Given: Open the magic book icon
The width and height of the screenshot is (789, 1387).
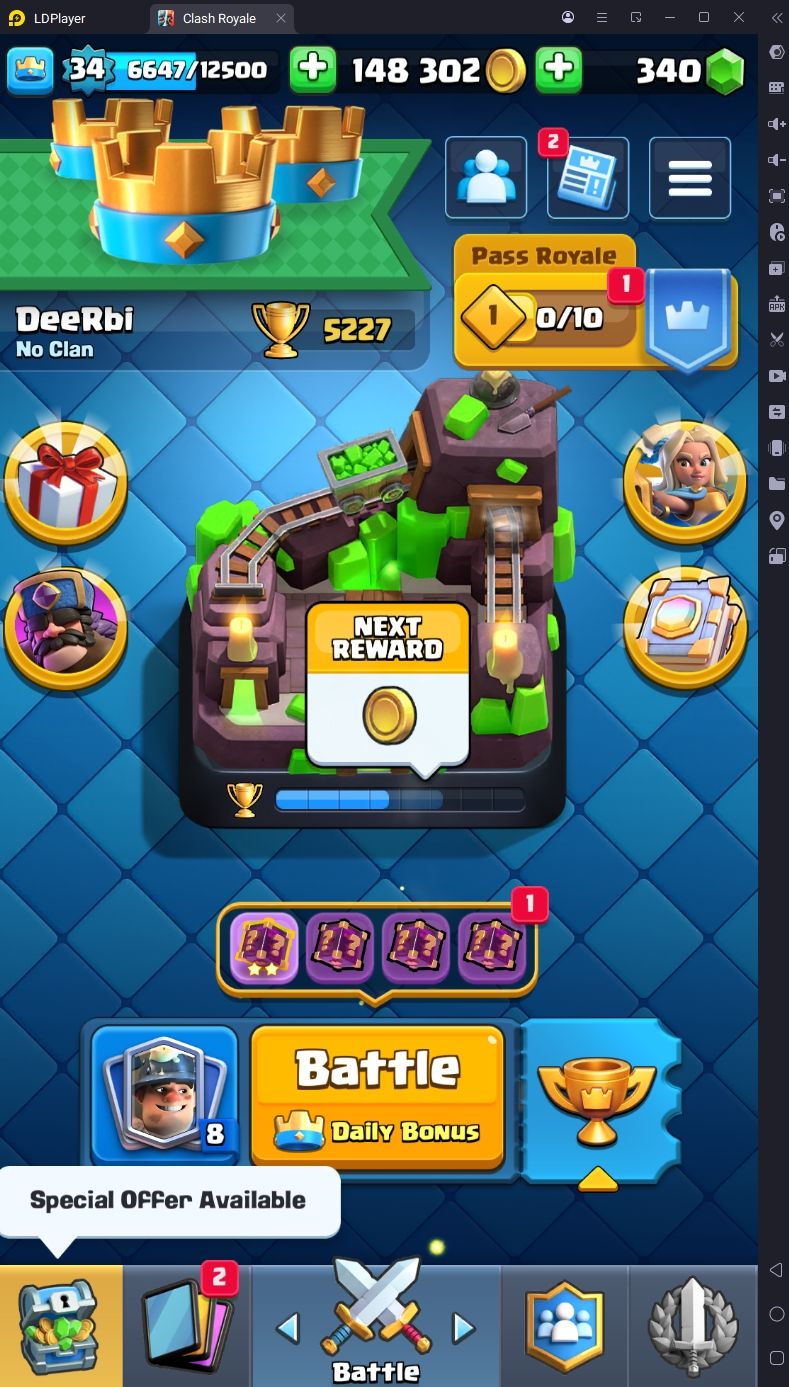Looking at the screenshot, I should point(685,628).
